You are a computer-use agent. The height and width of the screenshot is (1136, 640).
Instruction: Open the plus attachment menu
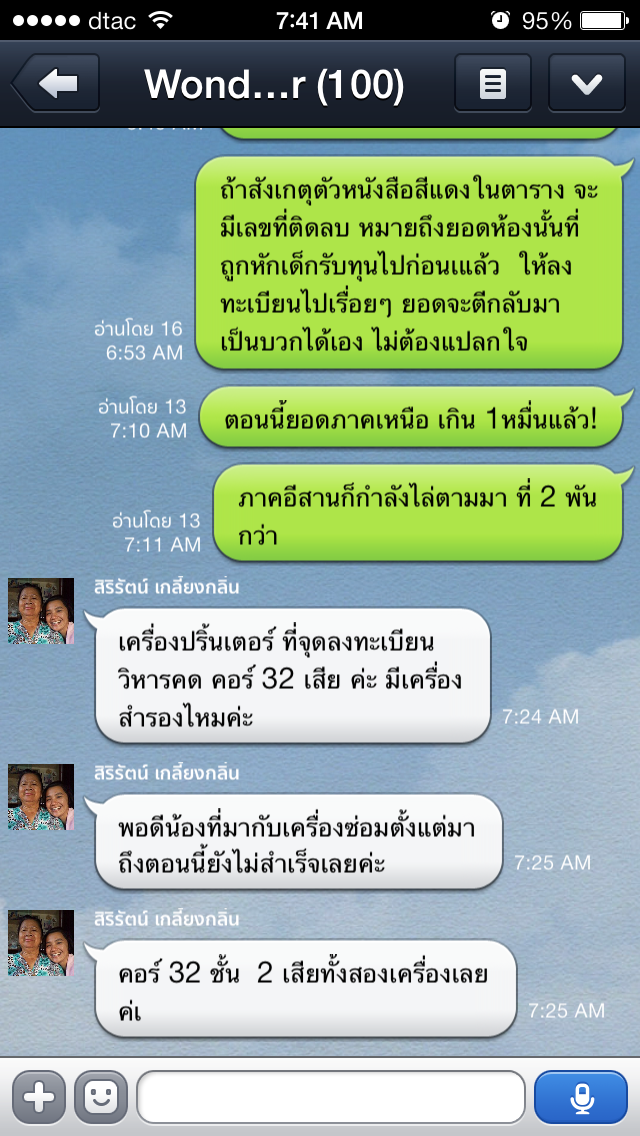click(x=39, y=1097)
